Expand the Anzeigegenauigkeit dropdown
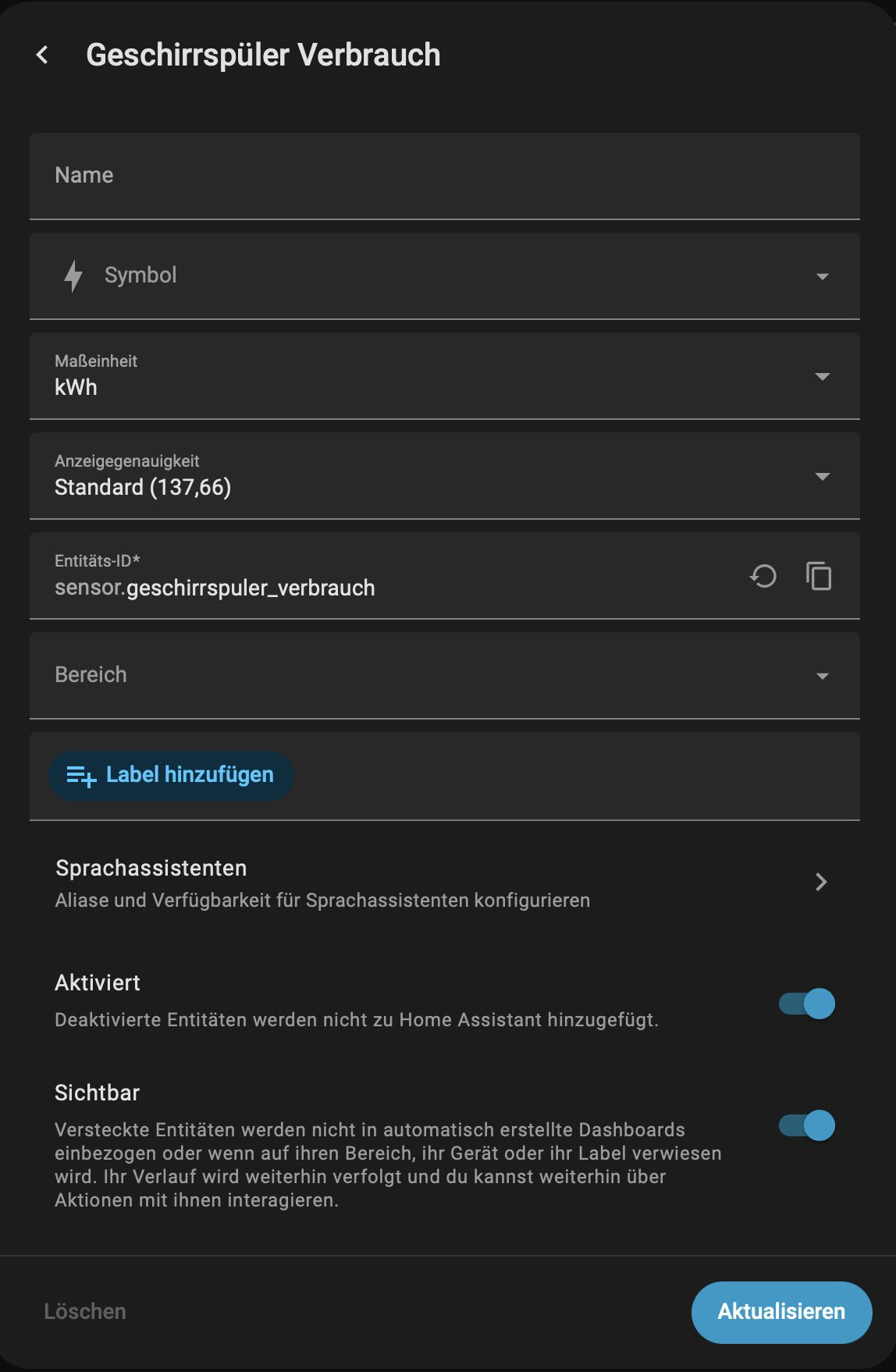Viewport: 896px width, 1372px height. pos(443,476)
